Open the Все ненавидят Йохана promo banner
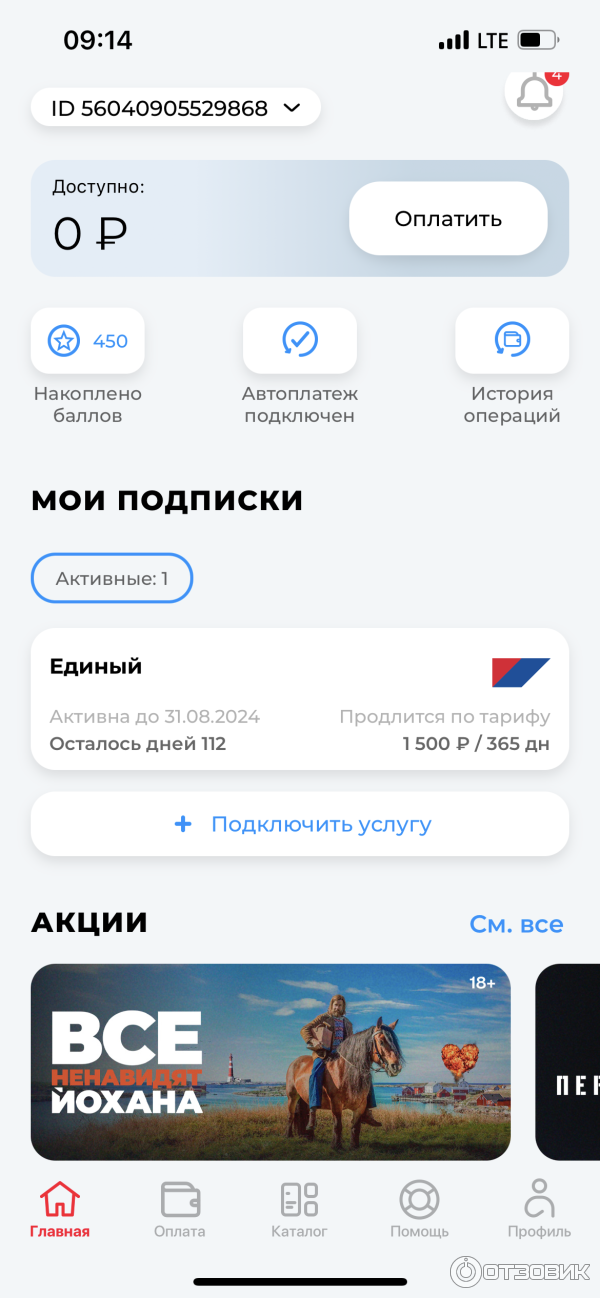The height and width of the screenshot is (1298, 600). [x=270, y=1061]
